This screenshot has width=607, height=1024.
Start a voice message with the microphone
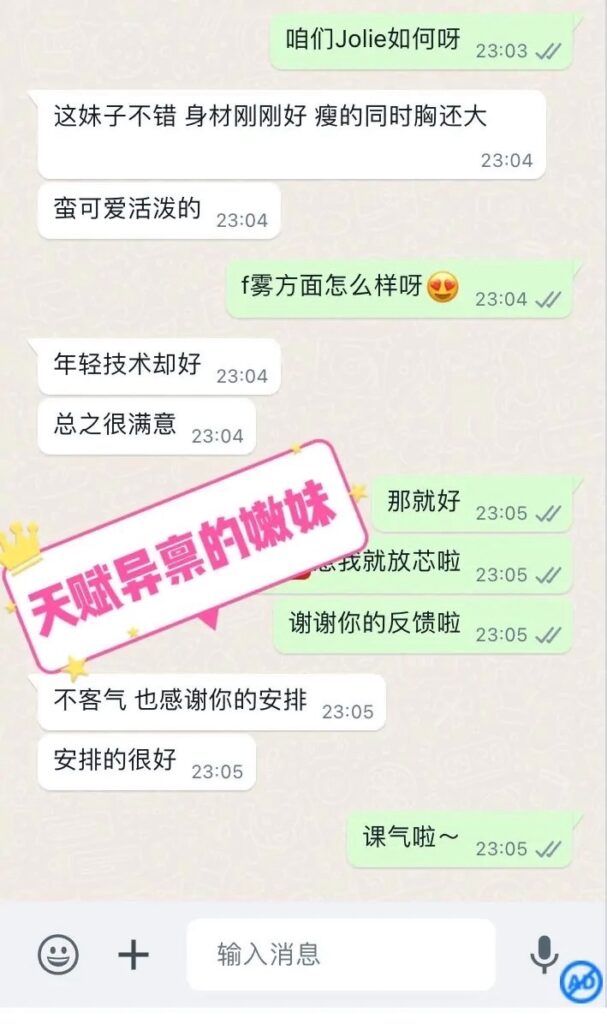(543, 954)
